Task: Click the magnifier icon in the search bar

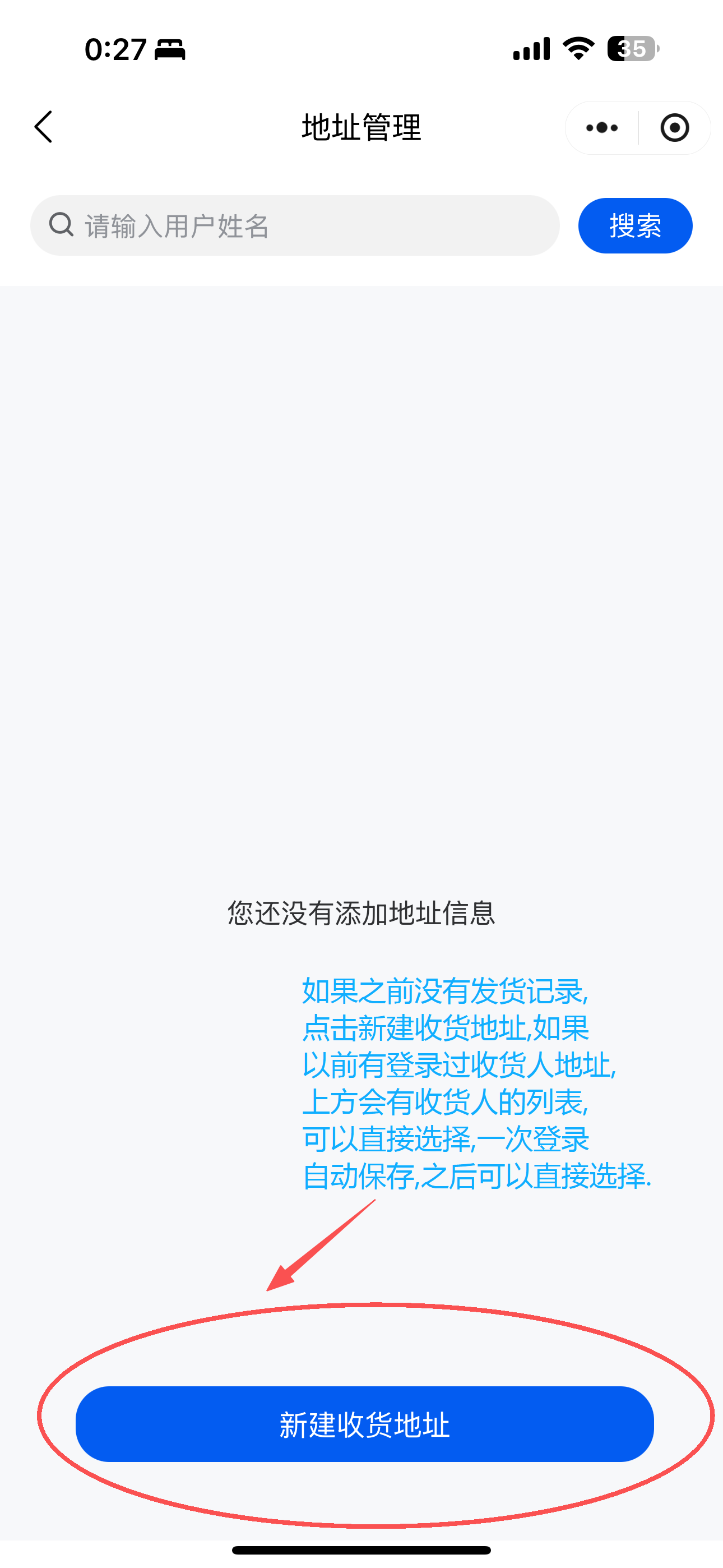Action: (x=59, y=225)
